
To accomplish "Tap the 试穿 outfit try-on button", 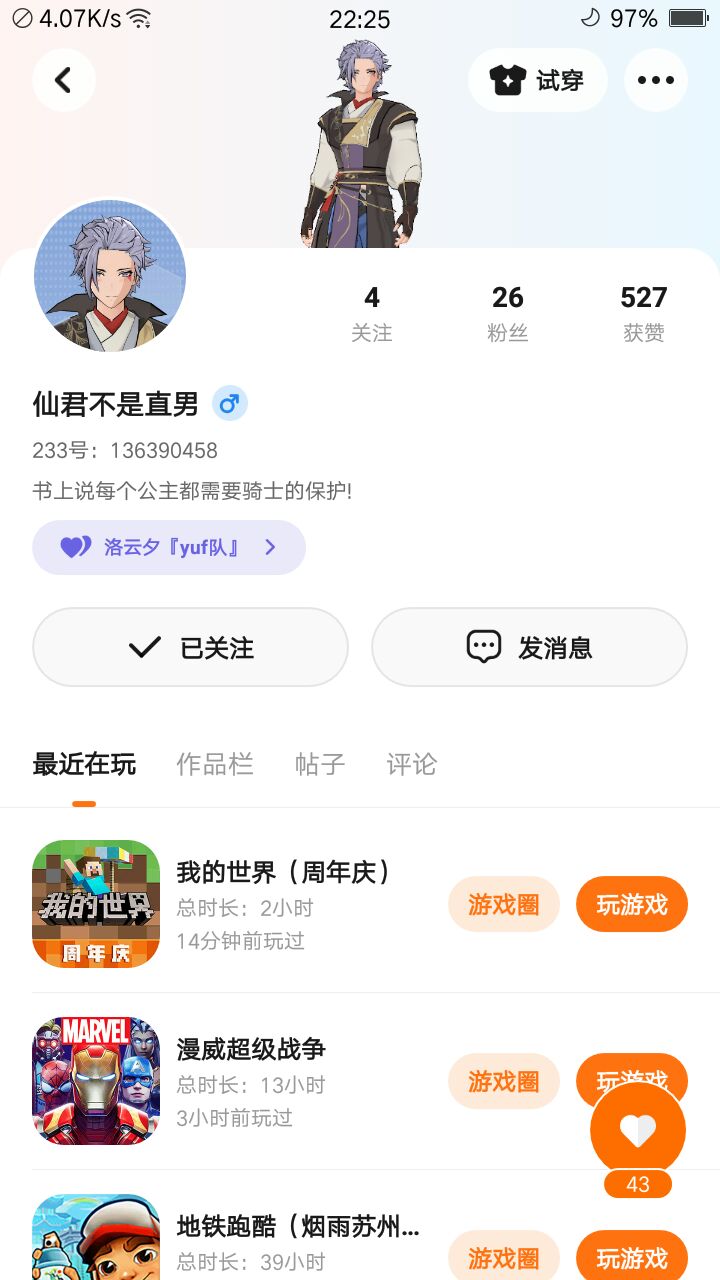I will pyautogui.click(x=537, y=80).
